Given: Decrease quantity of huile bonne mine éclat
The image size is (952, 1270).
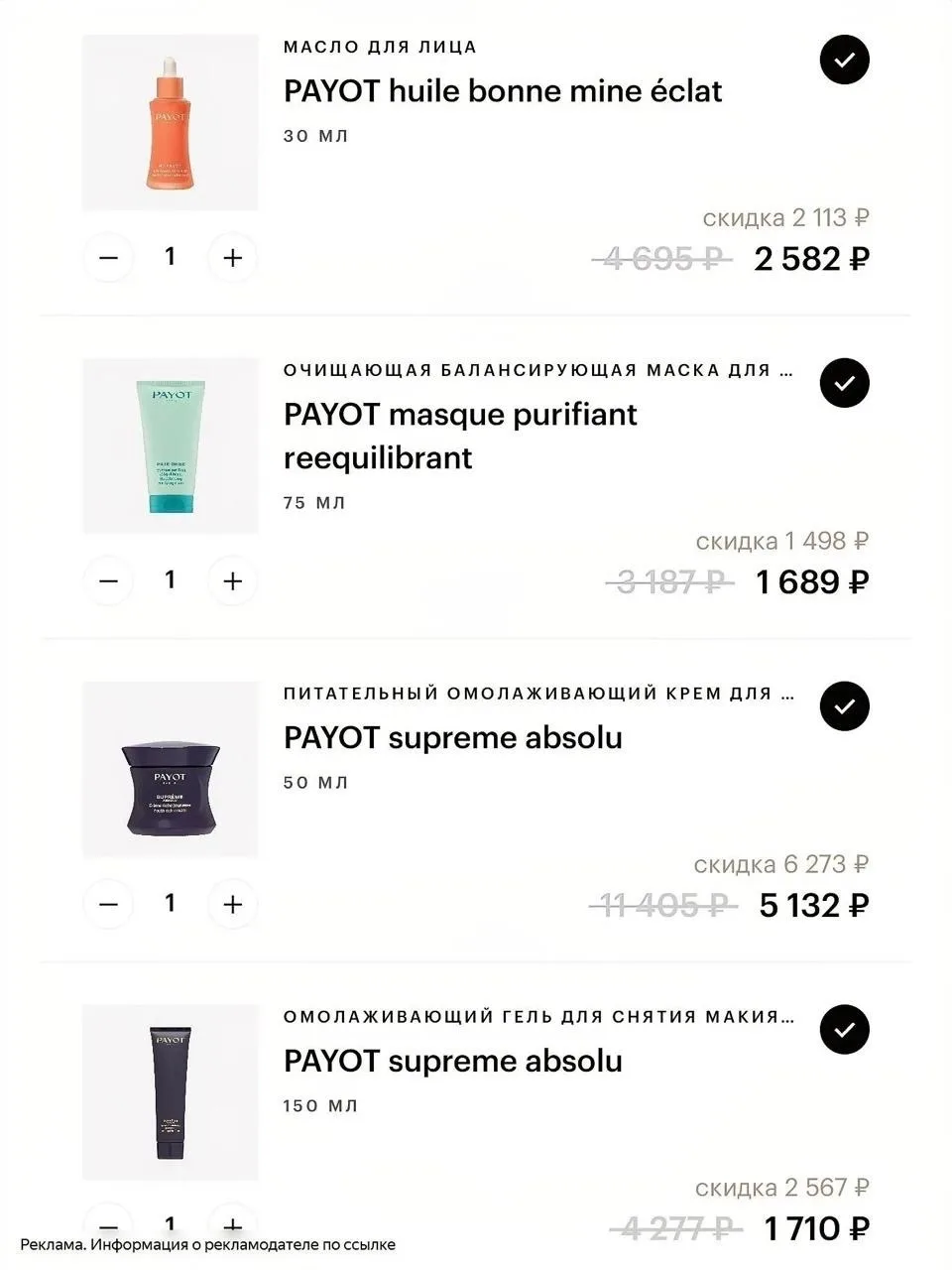Looking at the screenshot, I should (x=109, y=258).
